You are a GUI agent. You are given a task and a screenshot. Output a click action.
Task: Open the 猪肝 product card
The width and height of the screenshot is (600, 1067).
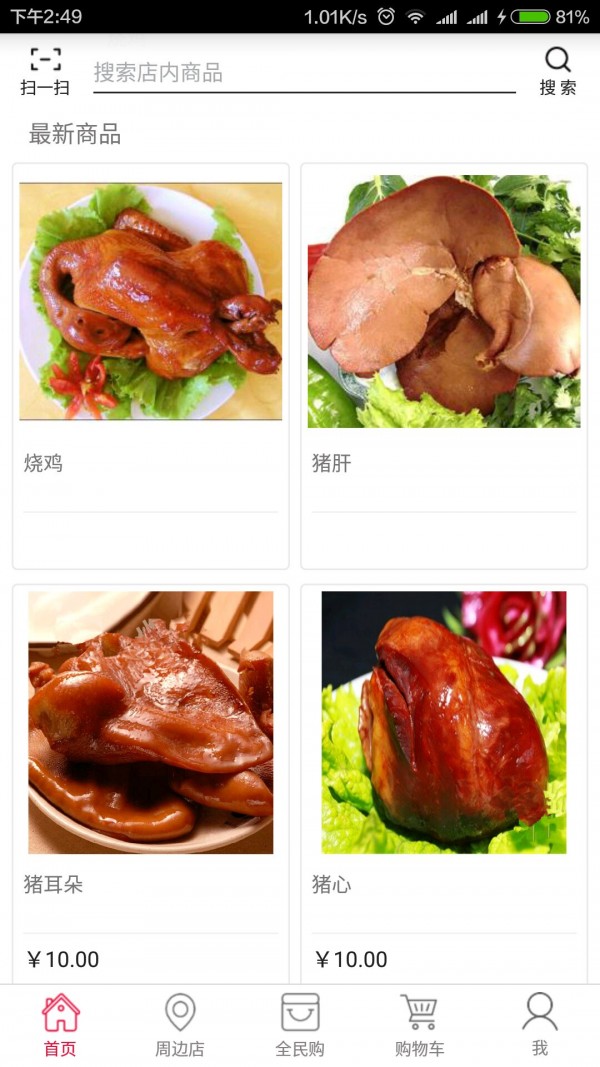[x=443, y=365]
